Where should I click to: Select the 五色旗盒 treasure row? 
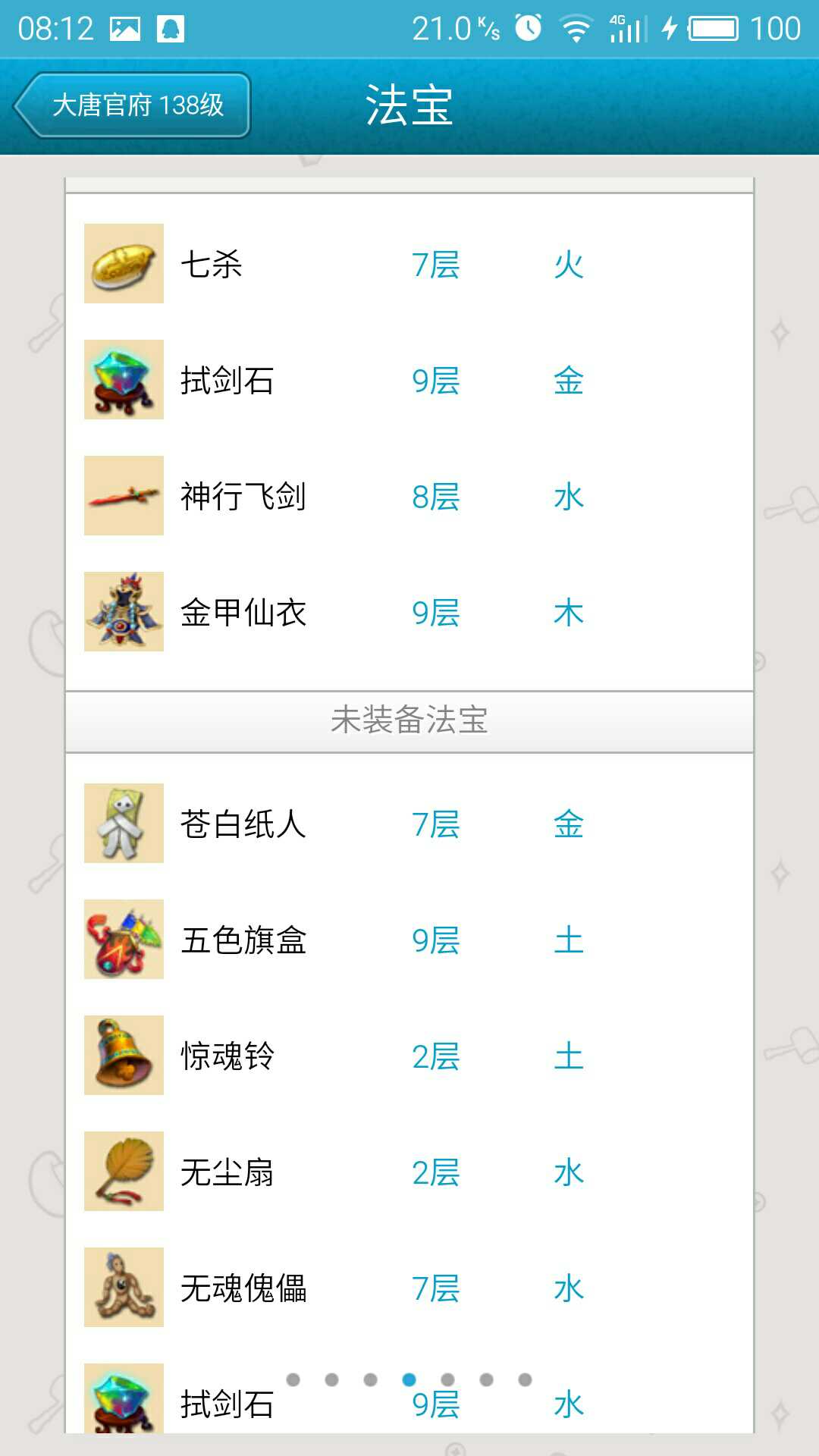point(409,940)
